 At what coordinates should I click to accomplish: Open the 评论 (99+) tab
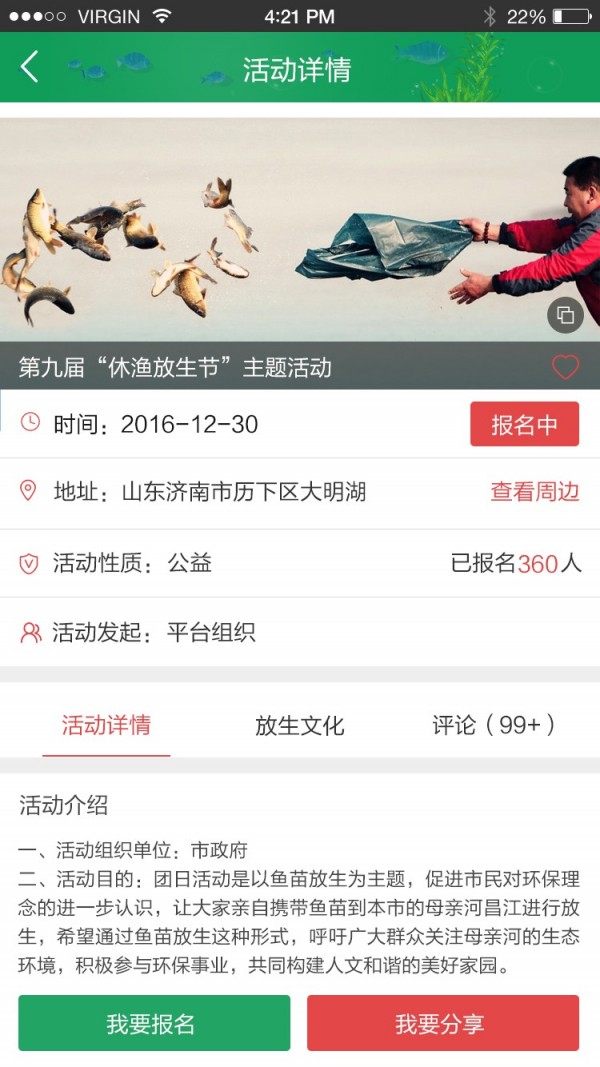(493, 725)
